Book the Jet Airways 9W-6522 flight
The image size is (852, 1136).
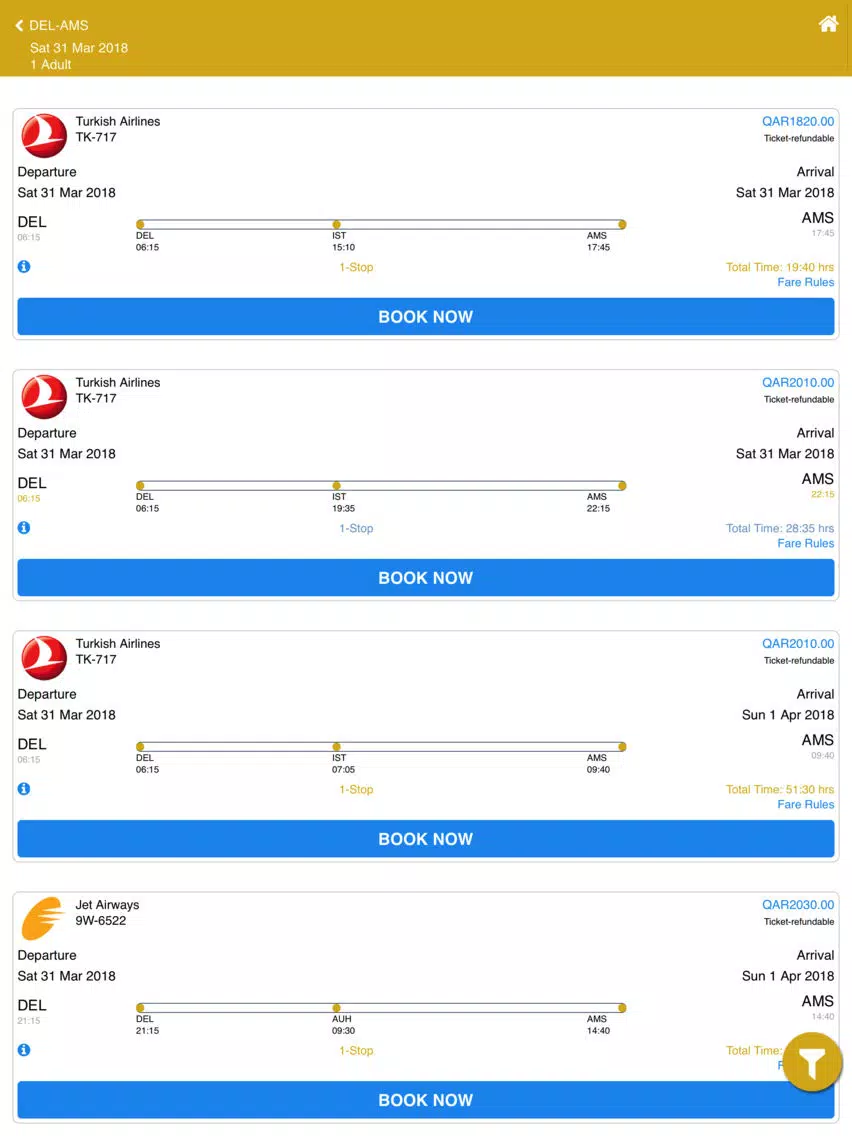coord(426,1100)
